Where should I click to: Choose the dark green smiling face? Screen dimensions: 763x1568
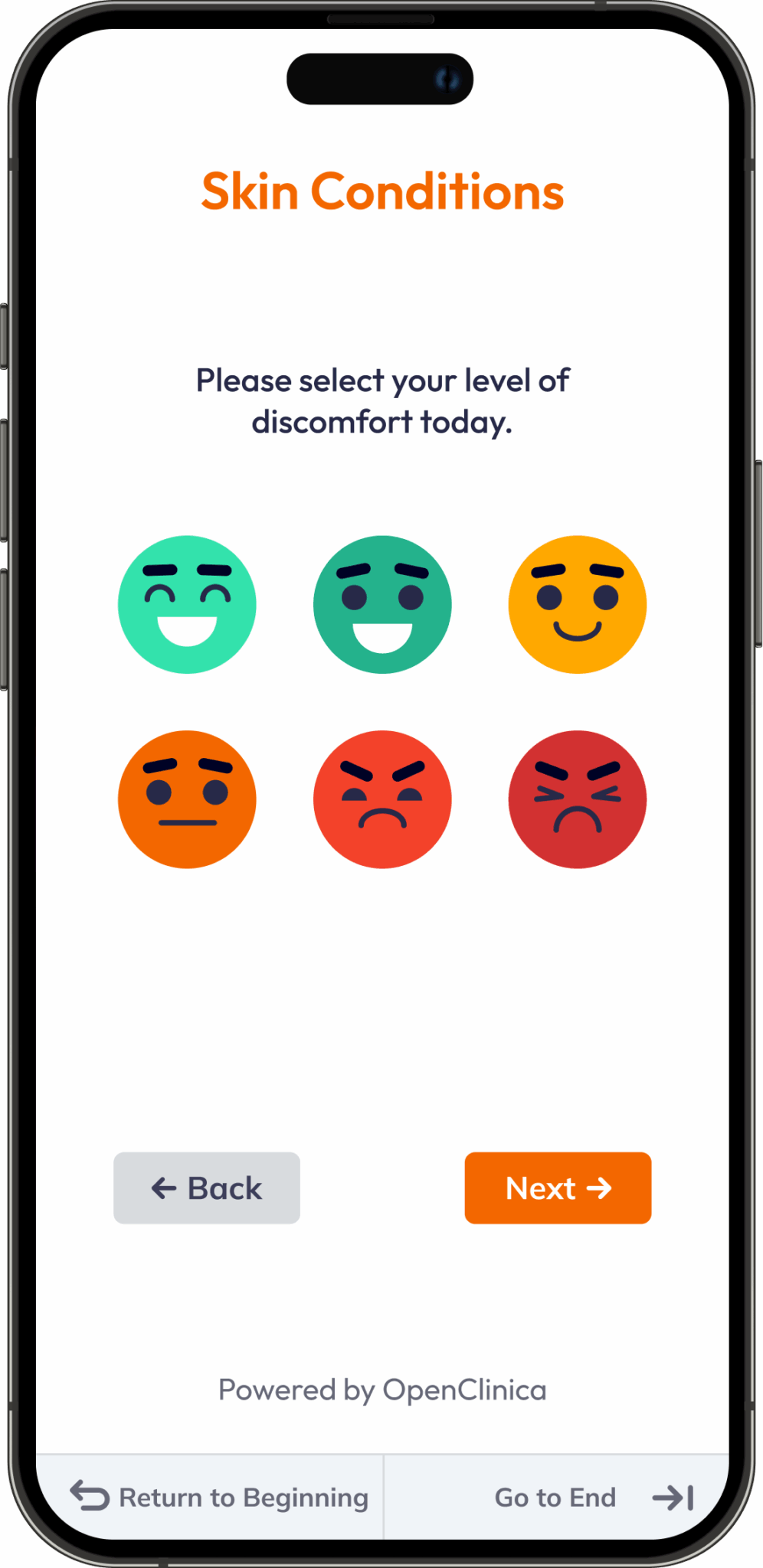(x=382, y=605)
